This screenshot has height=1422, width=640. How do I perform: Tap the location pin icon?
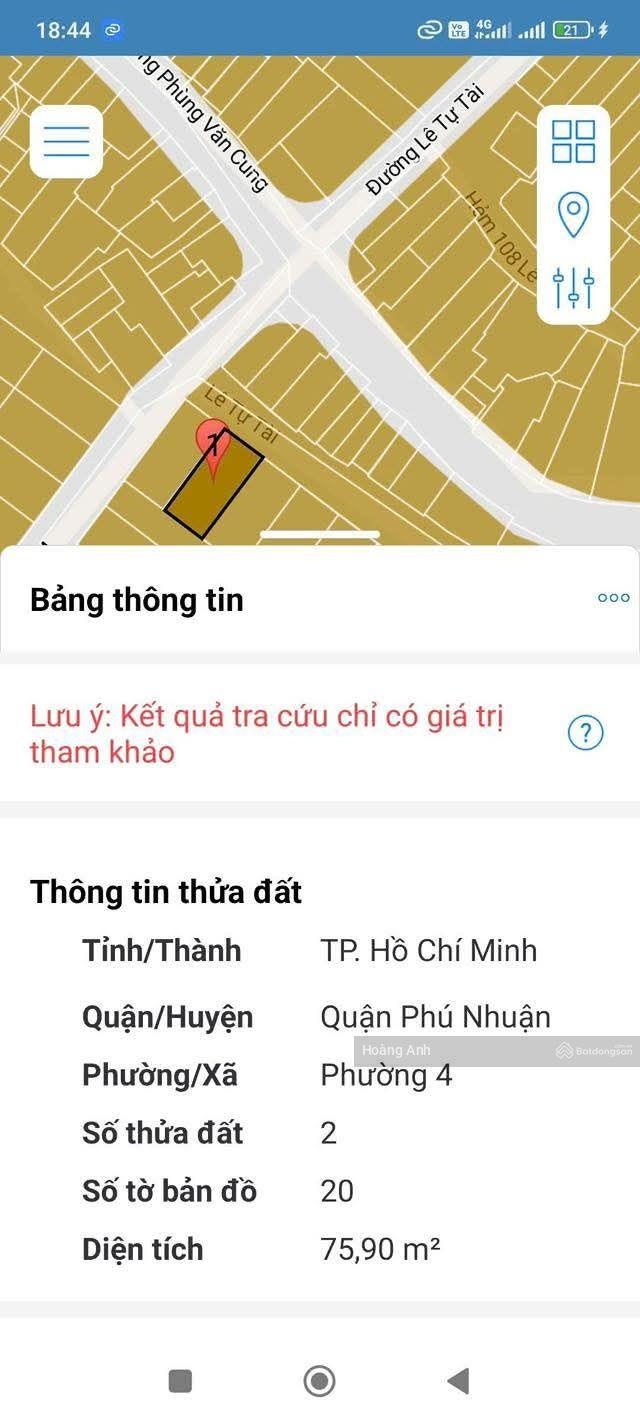point(573,215)
